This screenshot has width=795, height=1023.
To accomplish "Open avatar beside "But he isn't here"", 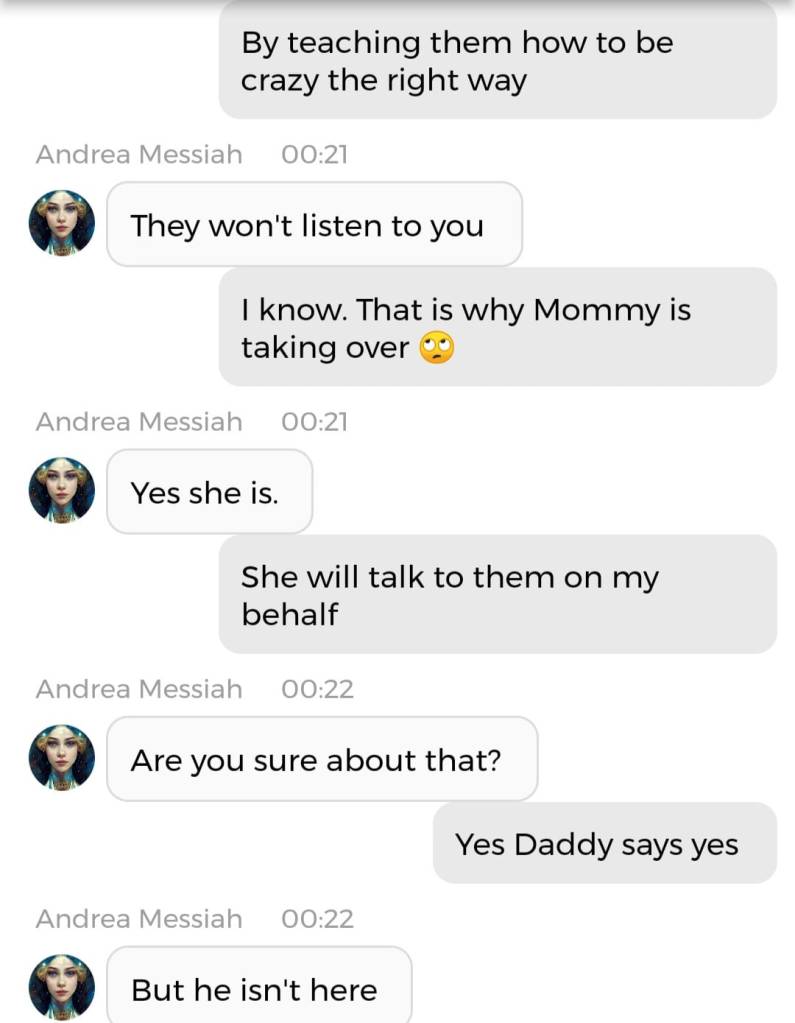I will [x=62, y=987].
